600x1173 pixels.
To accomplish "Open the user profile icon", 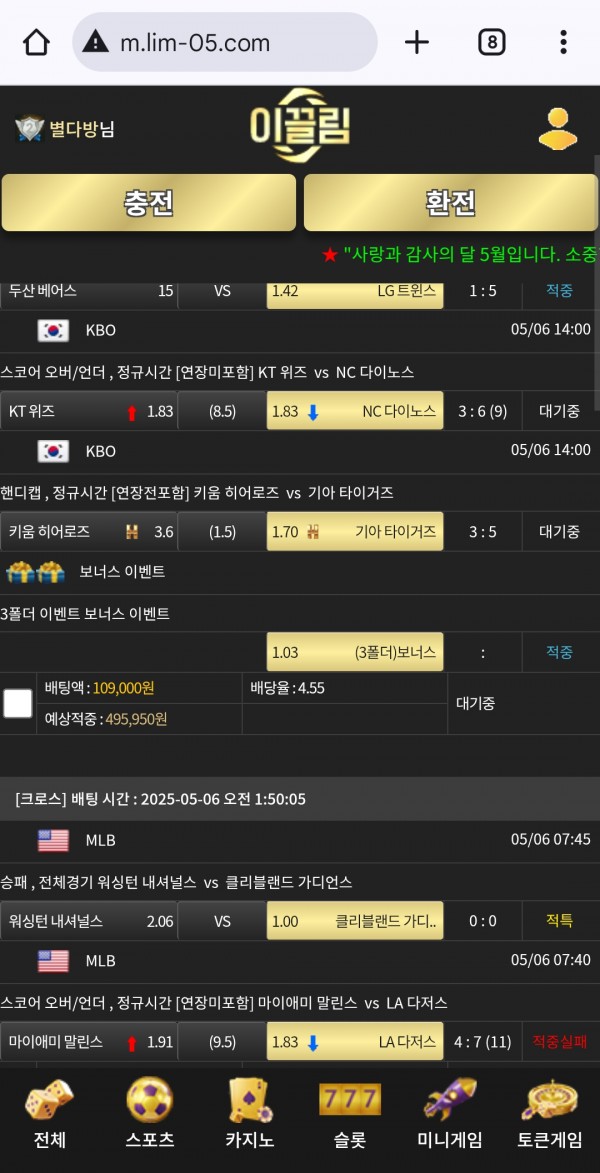I will click(x=558, y=129).
